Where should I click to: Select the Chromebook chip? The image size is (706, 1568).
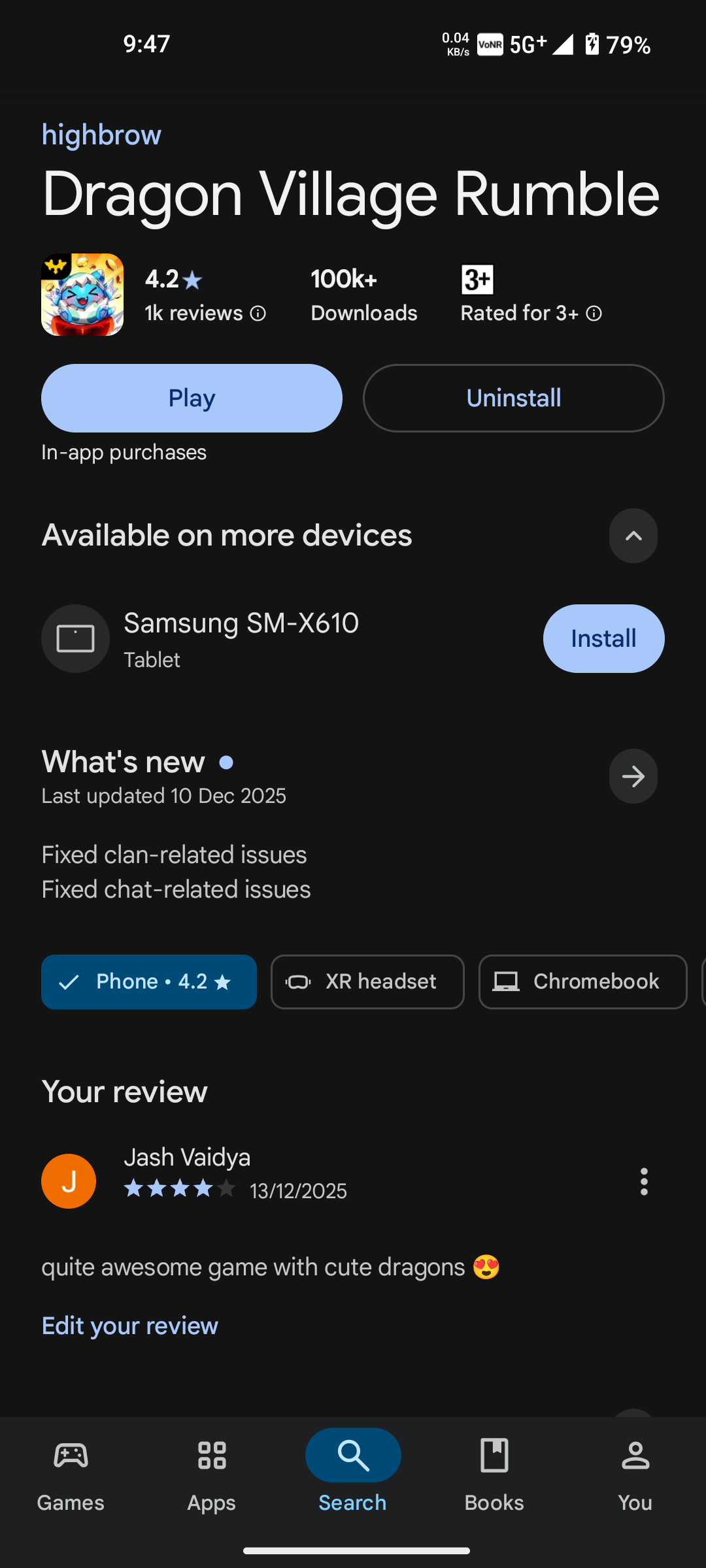click(x=582, y=981)
